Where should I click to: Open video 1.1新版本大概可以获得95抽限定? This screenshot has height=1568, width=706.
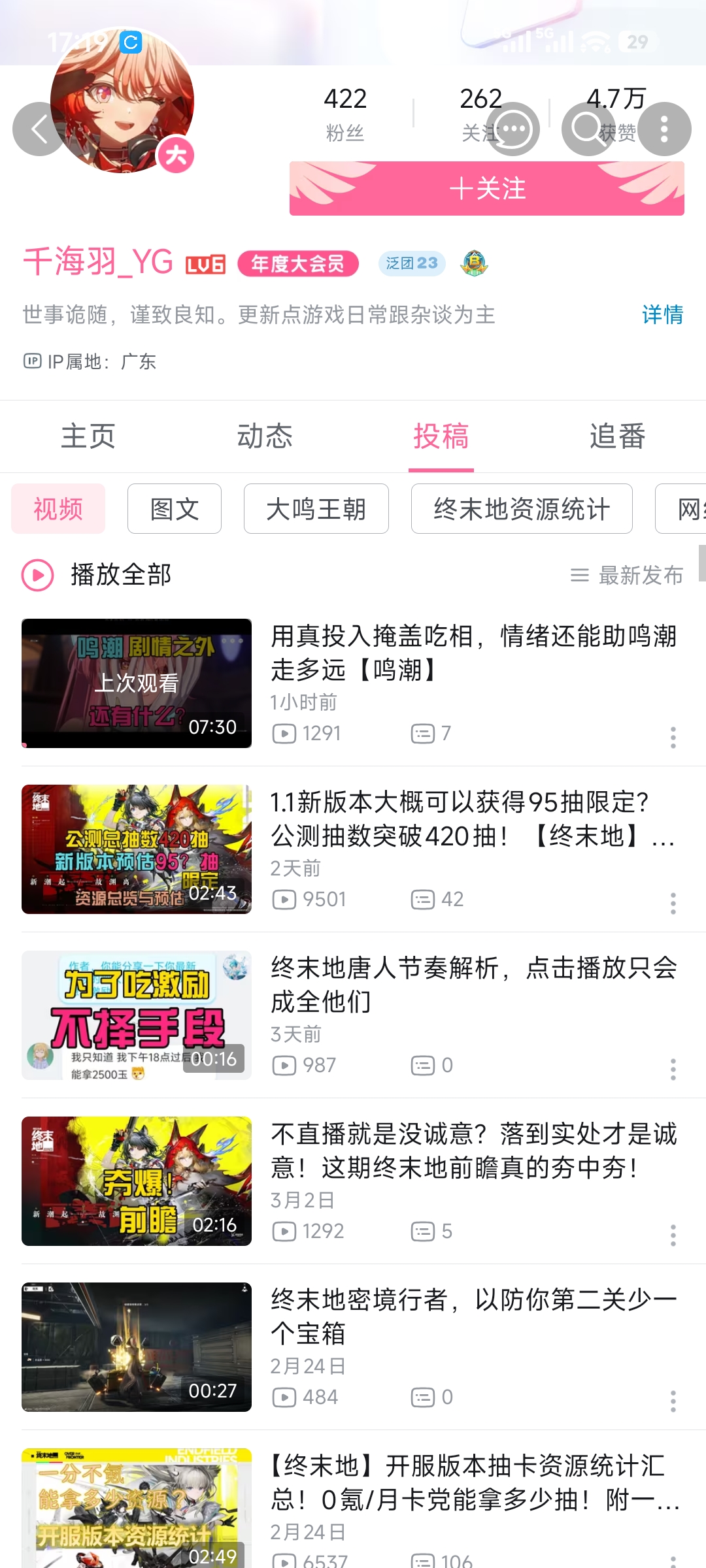pyautogui.click(x=473, y=819)
